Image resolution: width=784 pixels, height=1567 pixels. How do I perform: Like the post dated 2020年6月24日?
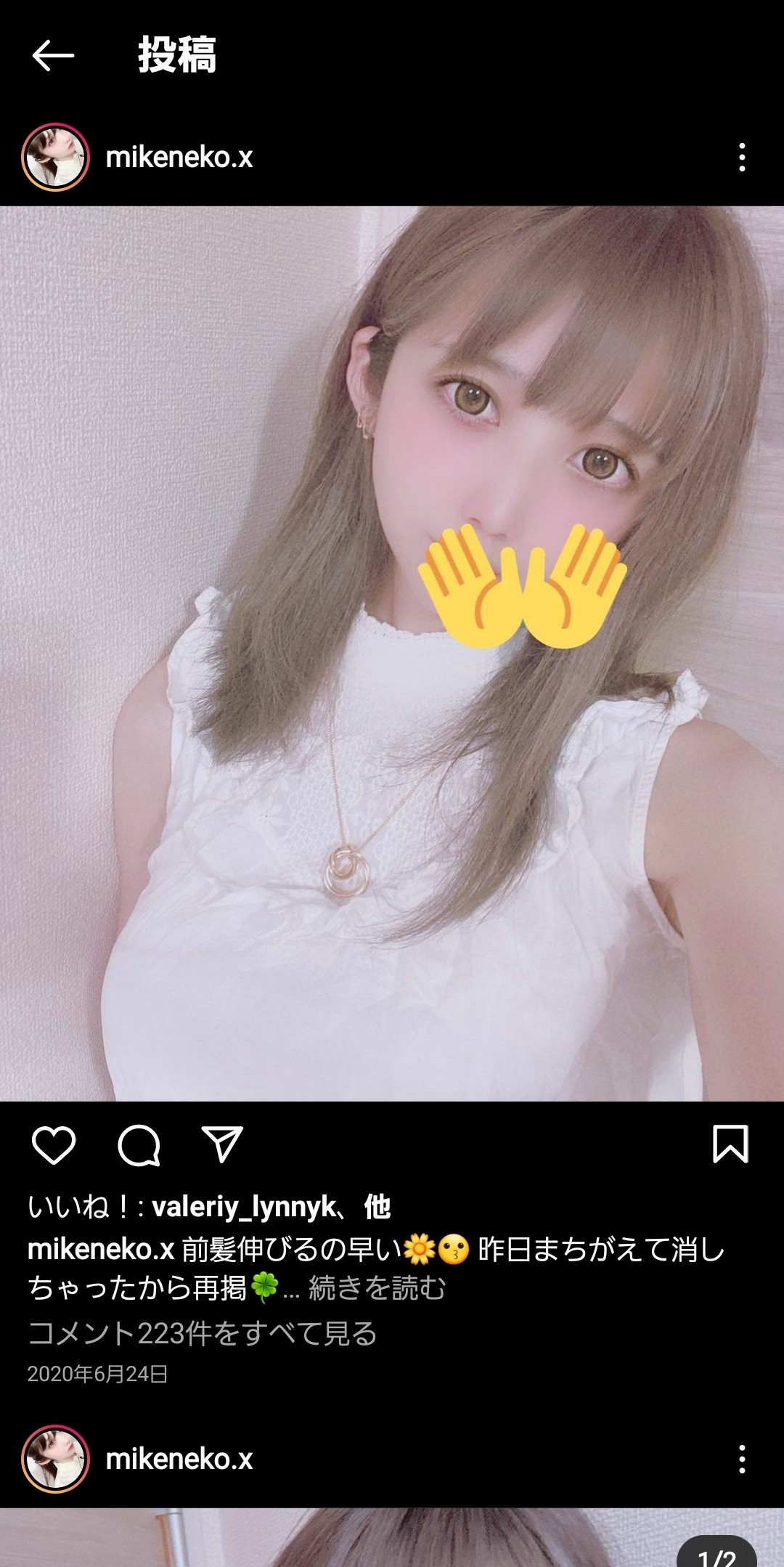point(54,1145)
